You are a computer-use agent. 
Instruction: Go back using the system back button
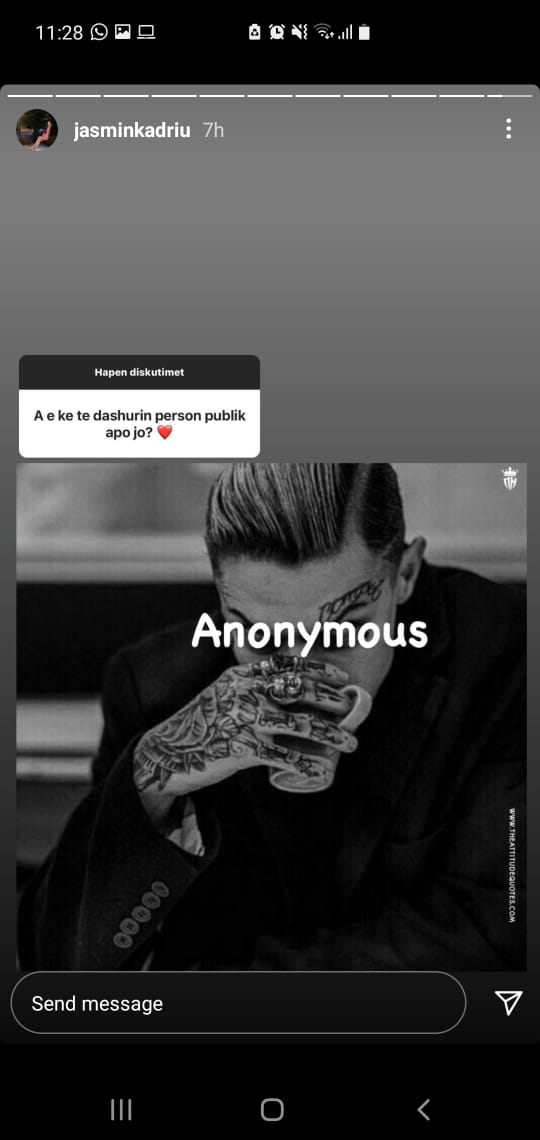[424, 1109]
